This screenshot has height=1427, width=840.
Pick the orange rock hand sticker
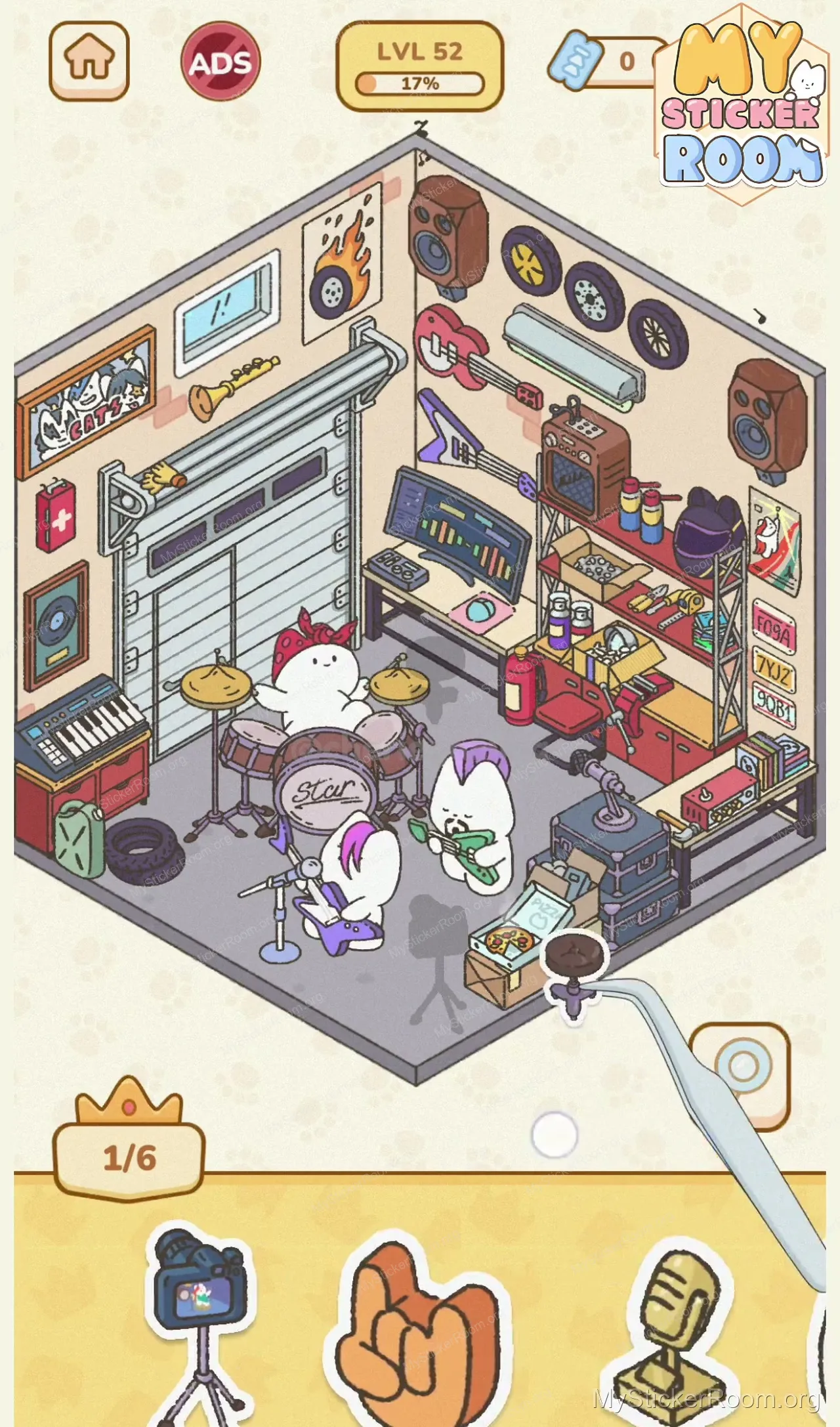point(415,1332)
